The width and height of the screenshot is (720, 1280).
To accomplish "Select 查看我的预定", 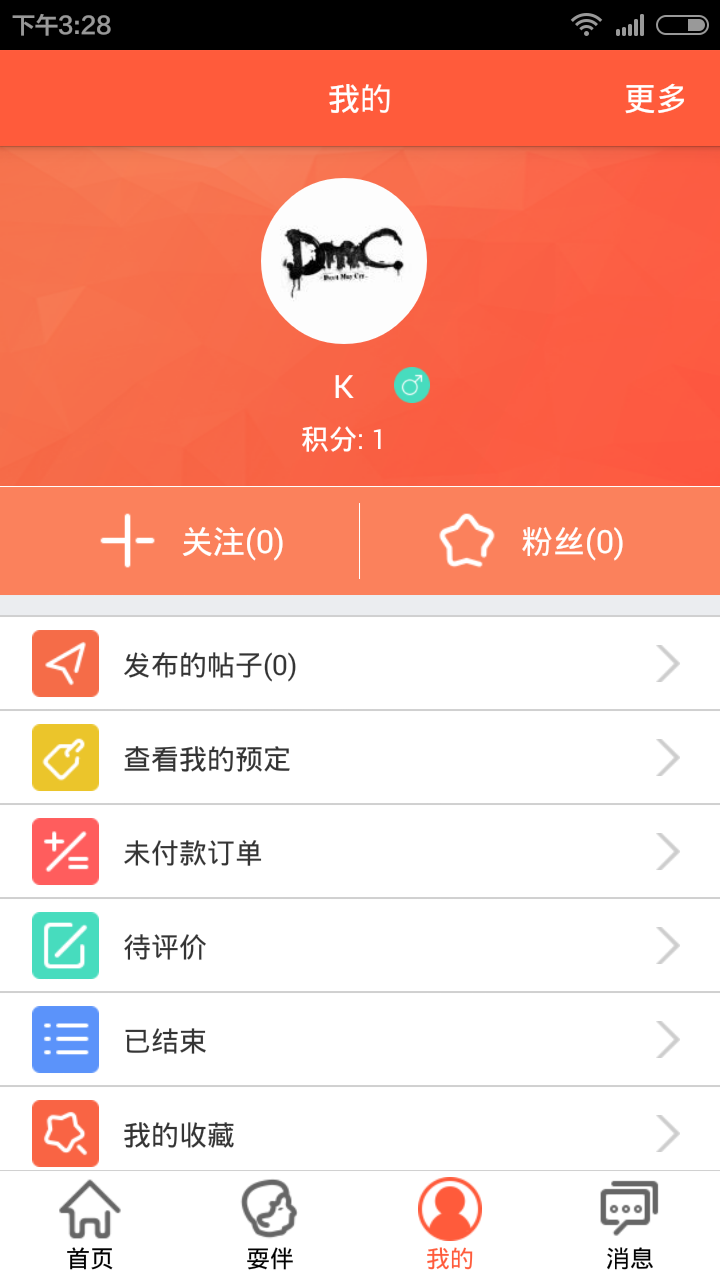I will [x=360, y=758].
